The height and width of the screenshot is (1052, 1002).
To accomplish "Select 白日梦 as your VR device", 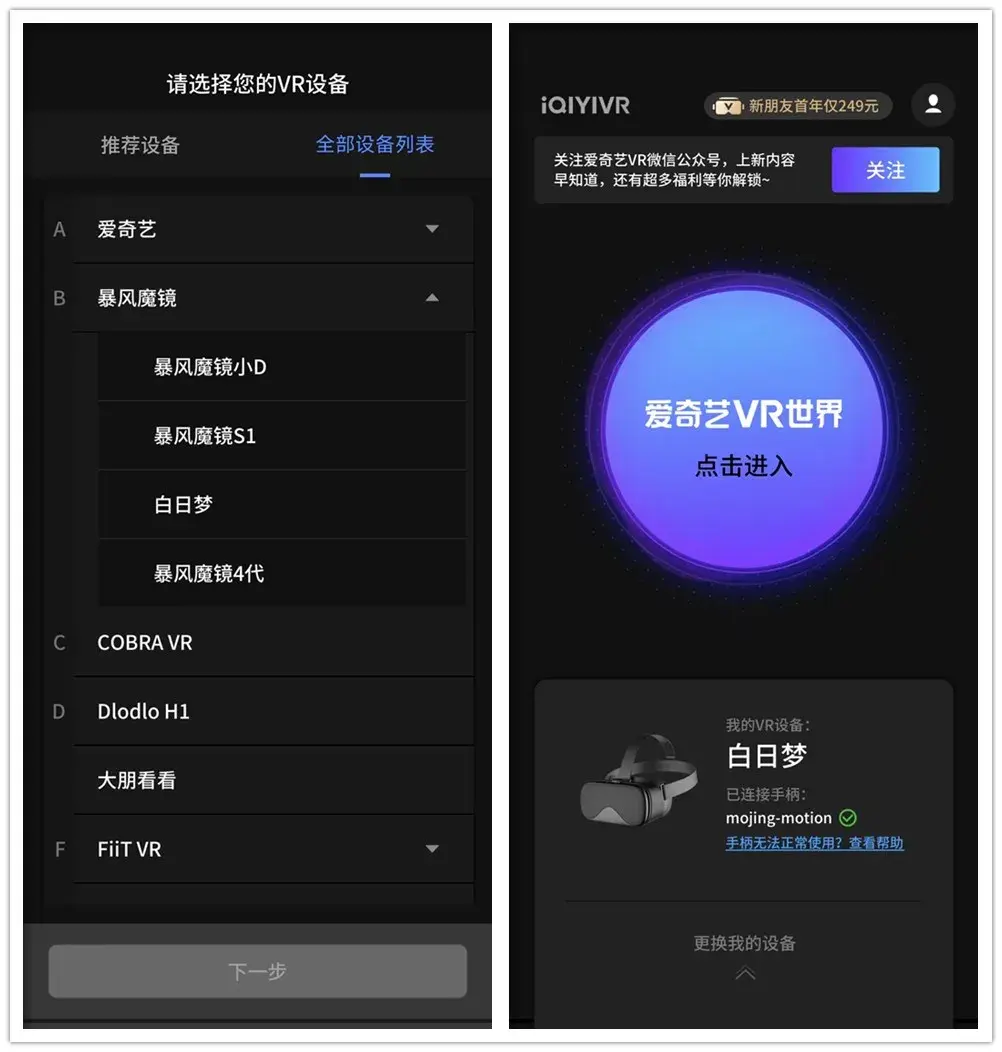I will click(x=185, y=504).
